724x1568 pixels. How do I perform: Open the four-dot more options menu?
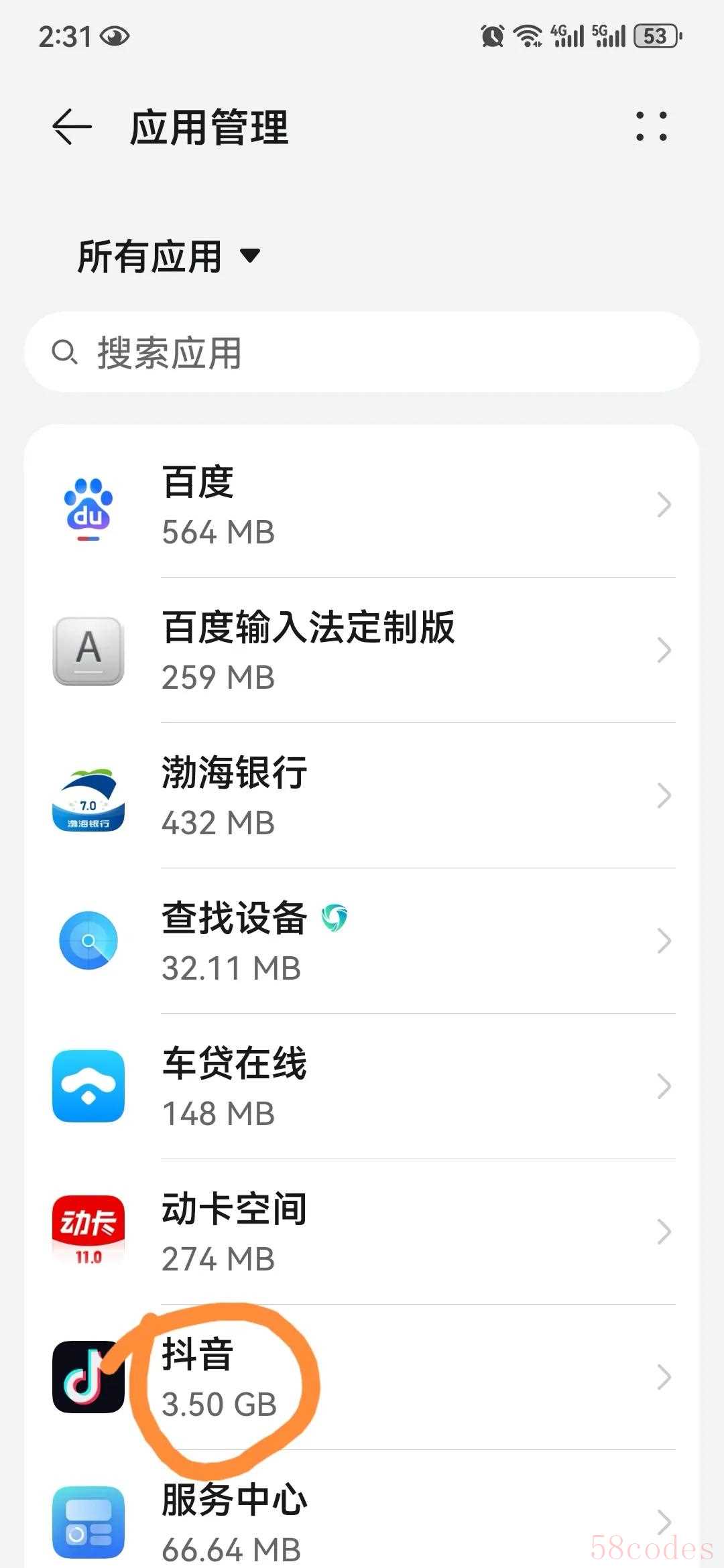(651, 127)
